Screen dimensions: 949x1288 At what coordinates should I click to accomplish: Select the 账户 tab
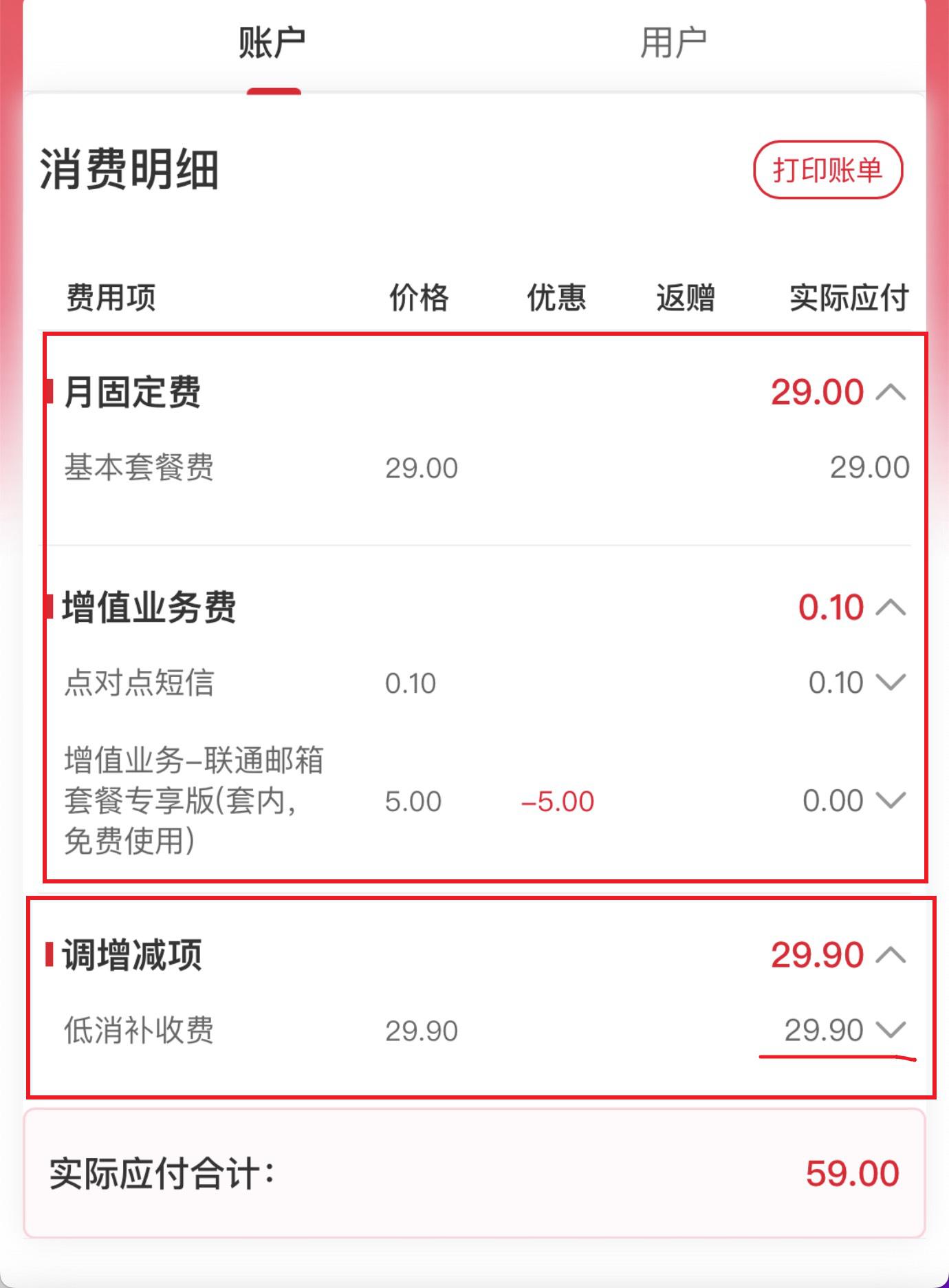(272, 44)
